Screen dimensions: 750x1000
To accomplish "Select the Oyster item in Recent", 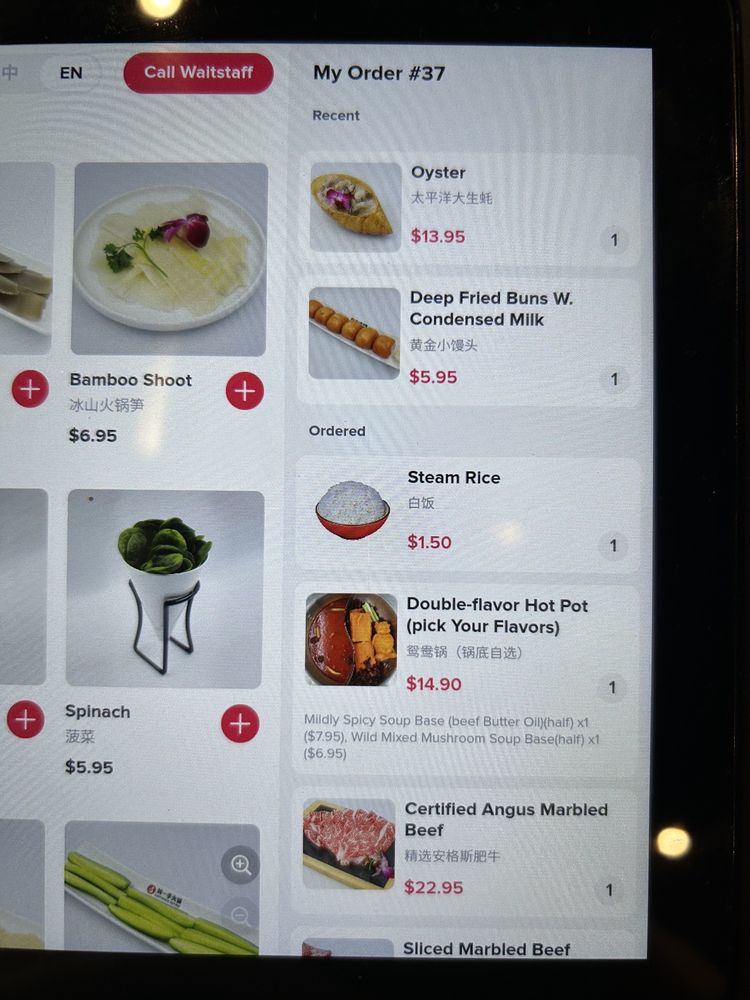I will tap(468, 208).
